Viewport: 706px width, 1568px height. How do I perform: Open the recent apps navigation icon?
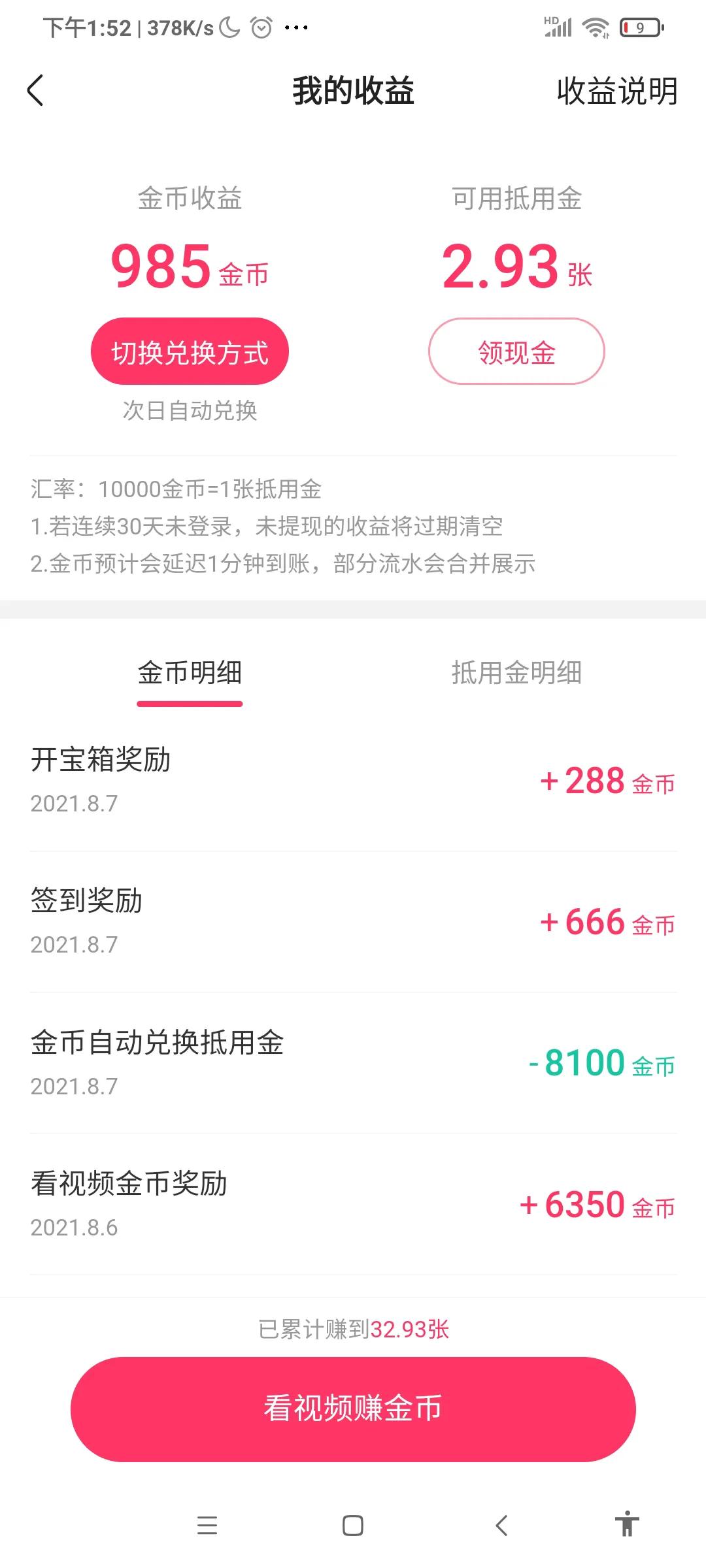pyautogui.click(x=207, y=1526)
